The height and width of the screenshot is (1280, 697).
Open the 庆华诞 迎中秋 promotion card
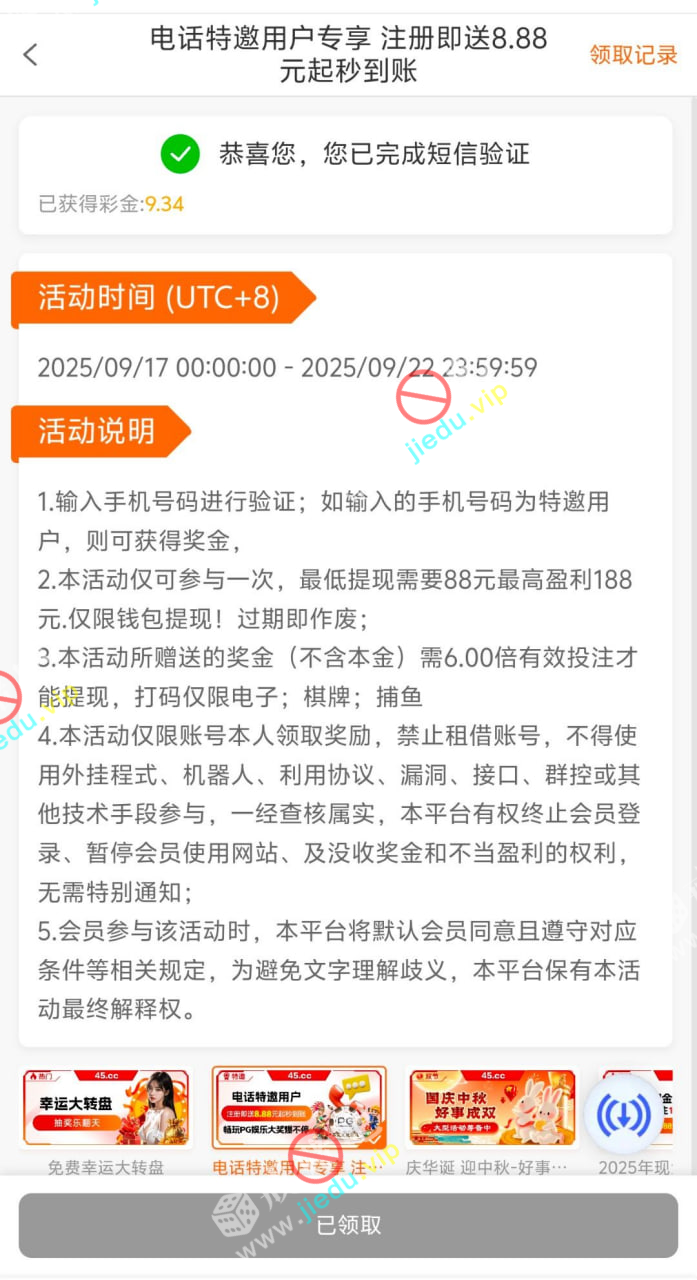tap(492, 1108)
